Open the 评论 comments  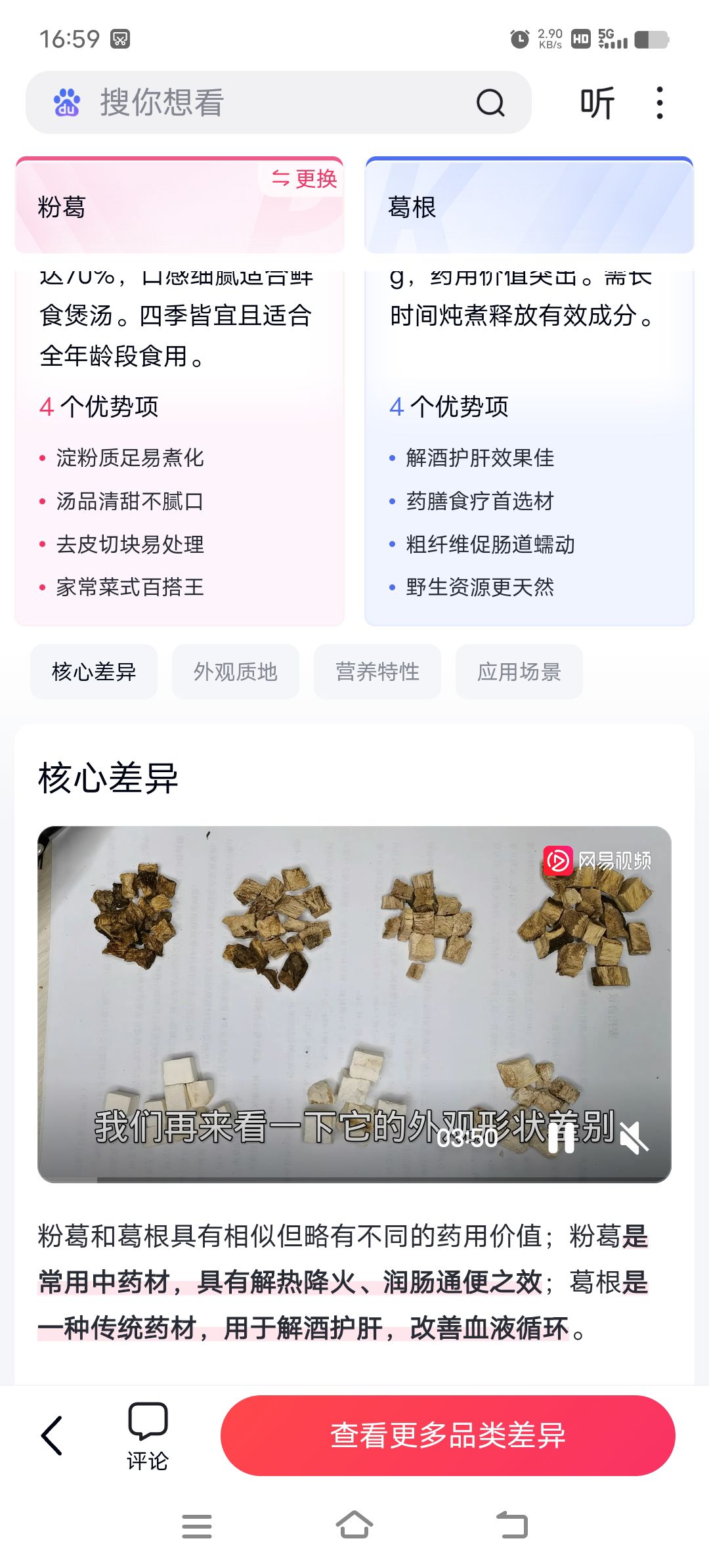tap(148, 1437)
